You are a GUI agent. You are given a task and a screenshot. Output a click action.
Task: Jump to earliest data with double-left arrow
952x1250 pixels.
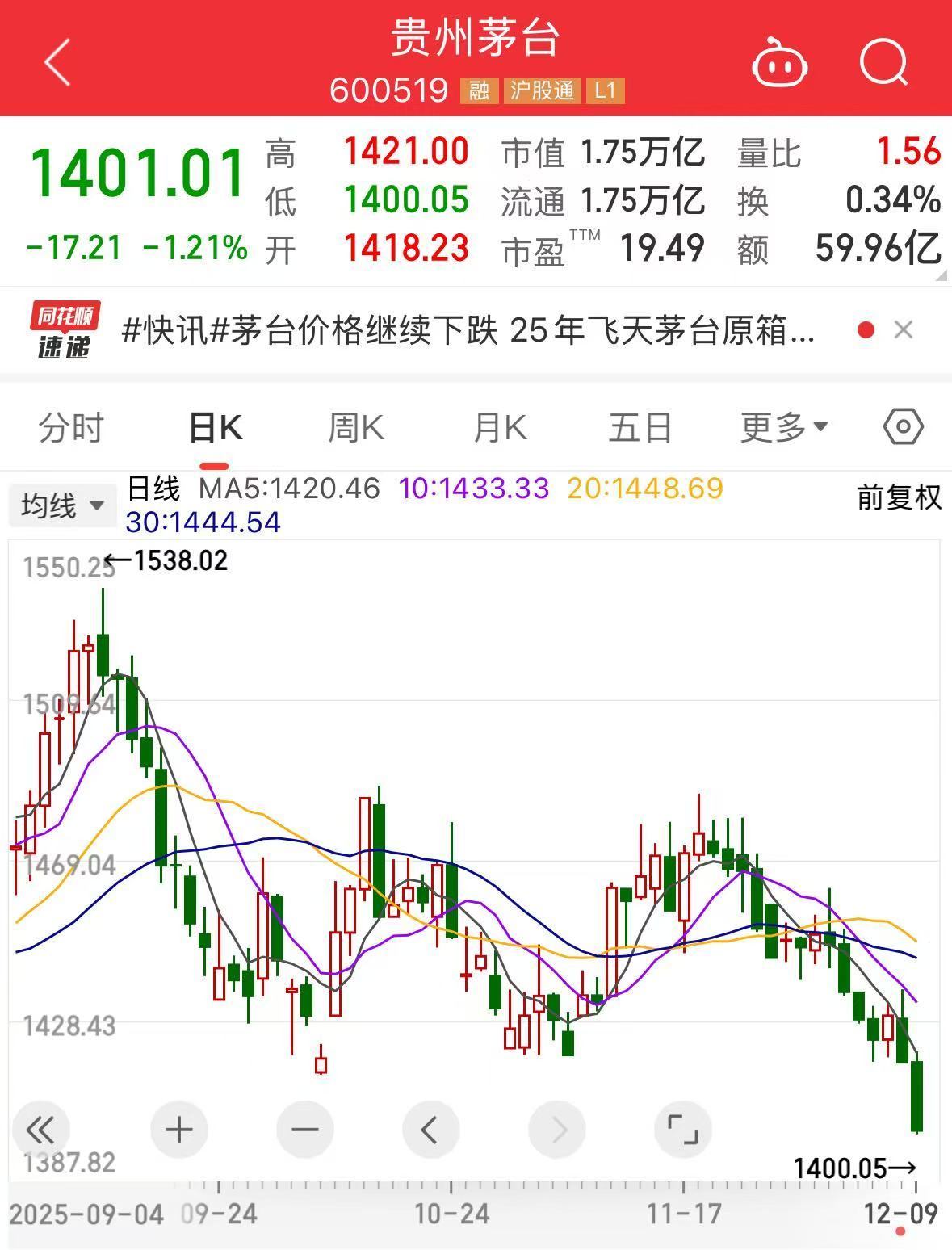(x=42, y=1130)
